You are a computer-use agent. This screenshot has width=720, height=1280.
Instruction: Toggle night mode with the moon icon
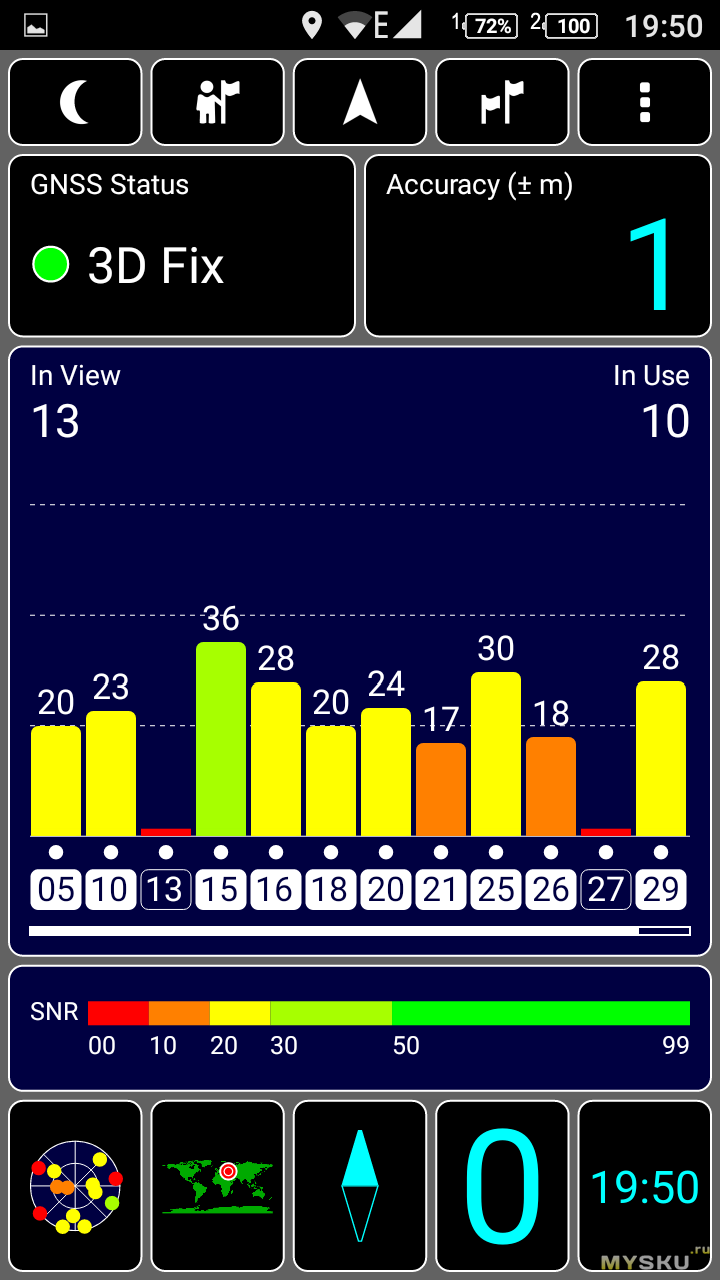(75, 102)
